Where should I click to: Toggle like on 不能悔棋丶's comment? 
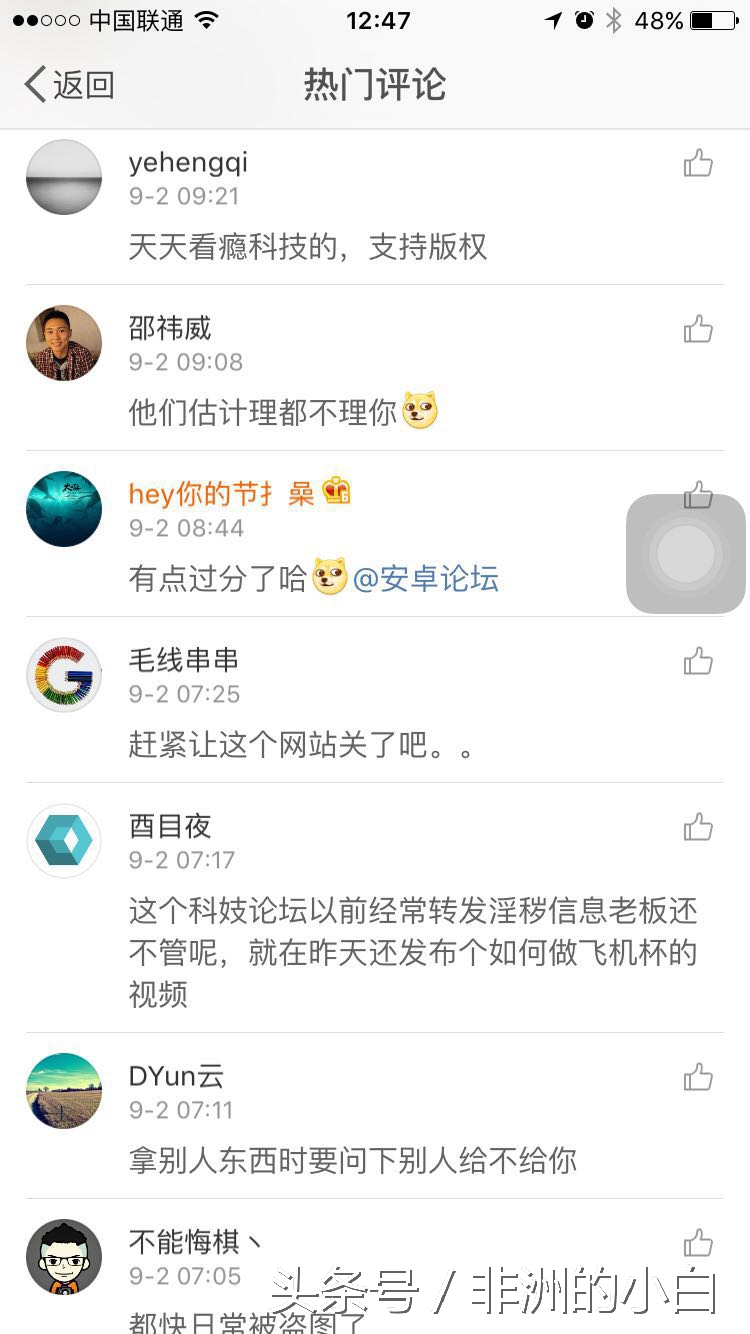pos(698,1243)
